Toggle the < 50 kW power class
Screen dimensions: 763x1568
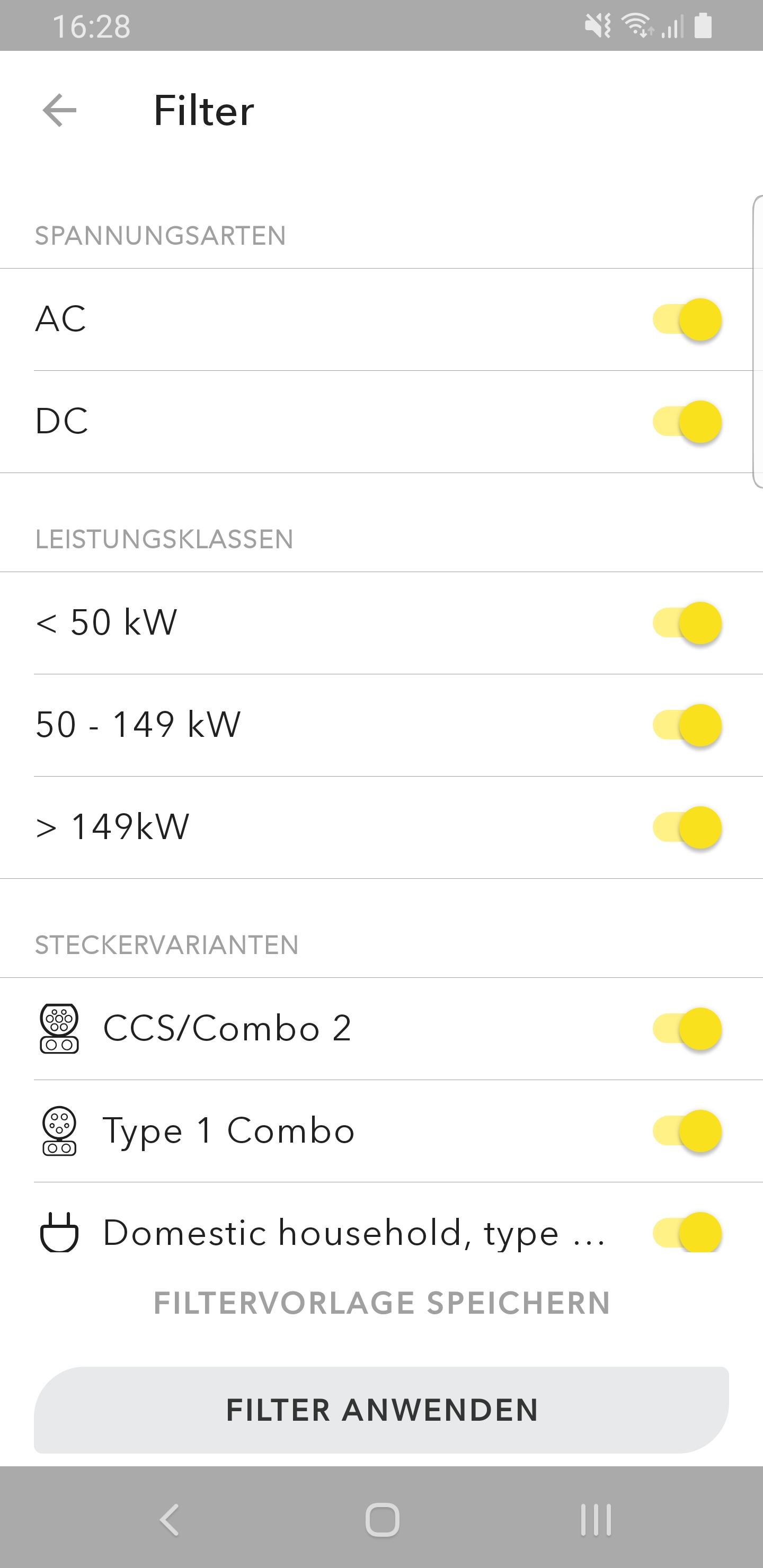click(x=687, y=623)
